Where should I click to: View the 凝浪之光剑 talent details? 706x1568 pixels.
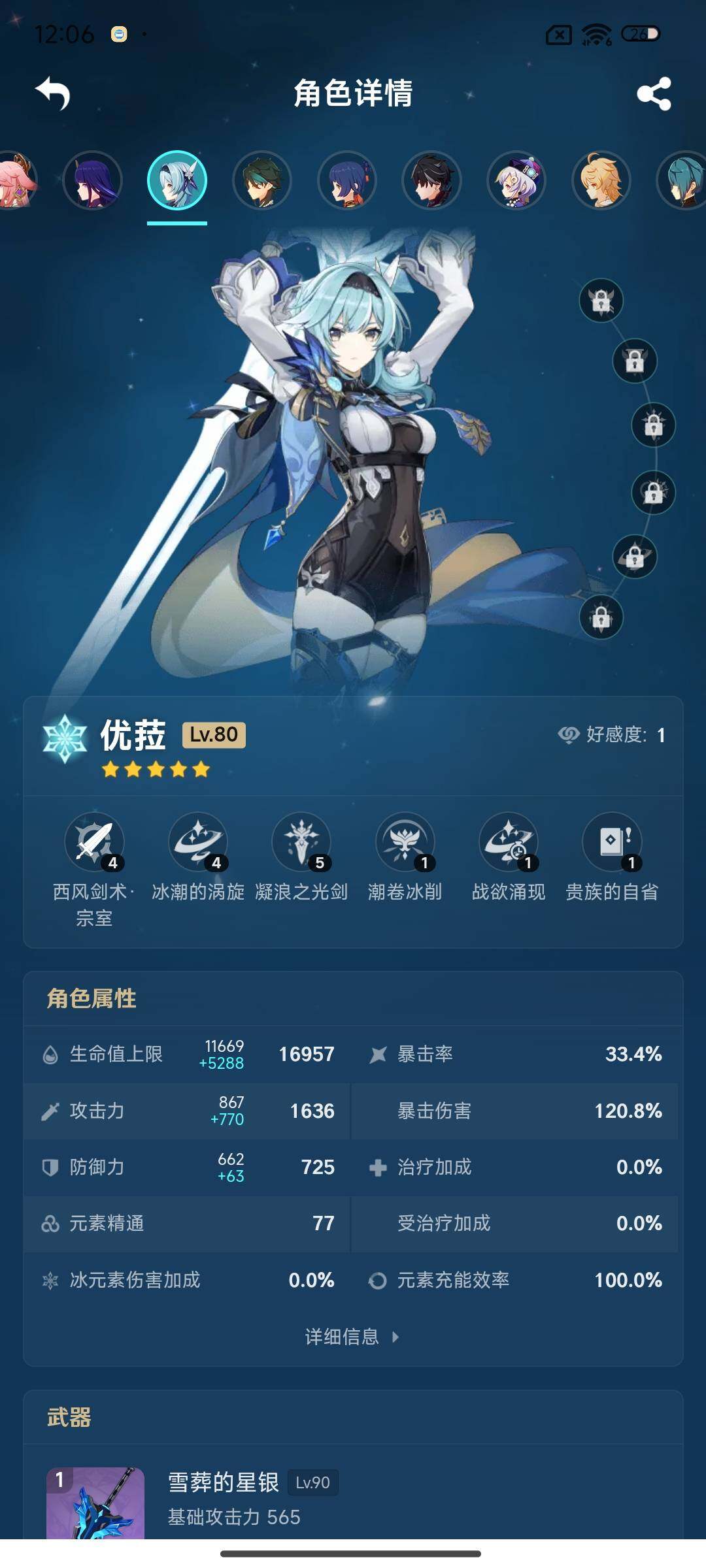click(301, 842)
